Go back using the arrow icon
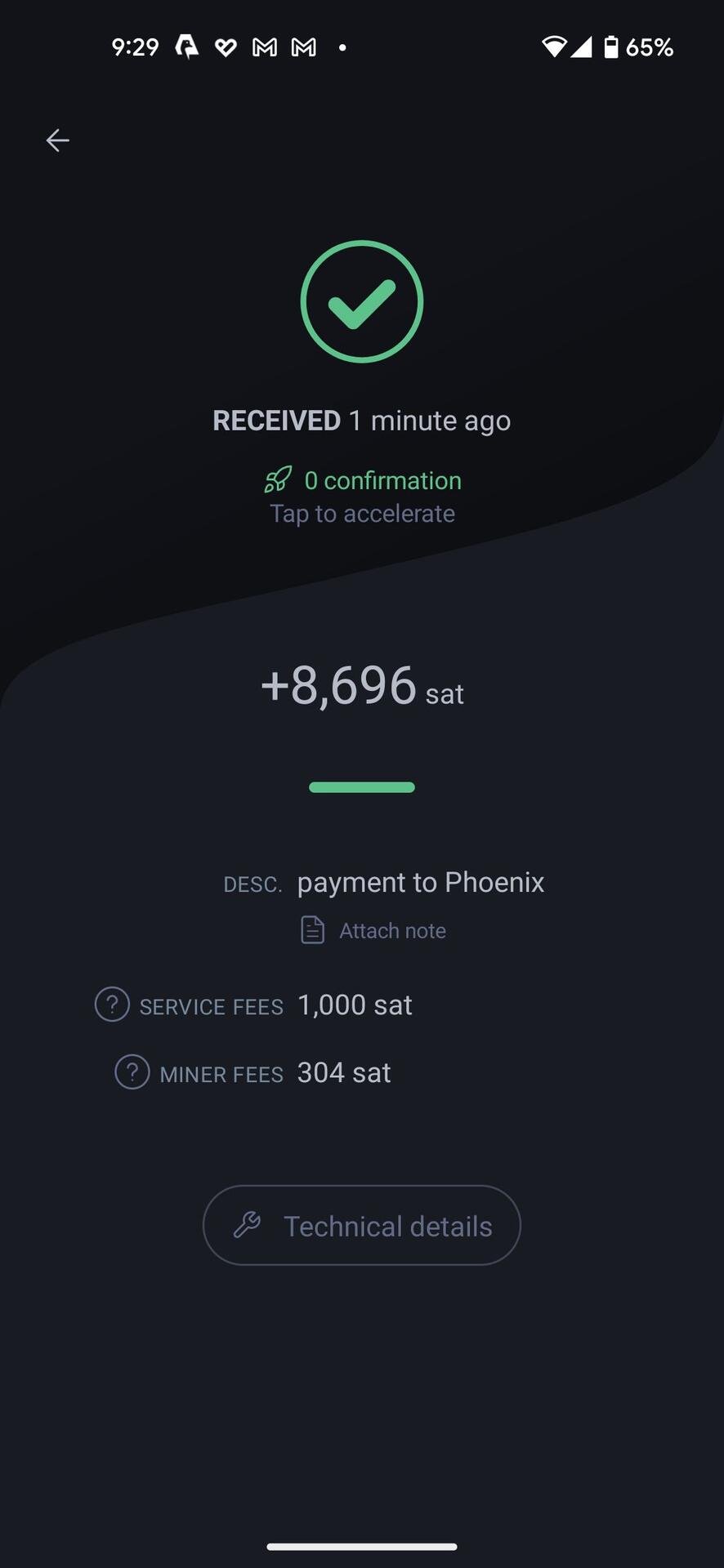Screen dimensions: 724x1568 (x=57, y=140)
